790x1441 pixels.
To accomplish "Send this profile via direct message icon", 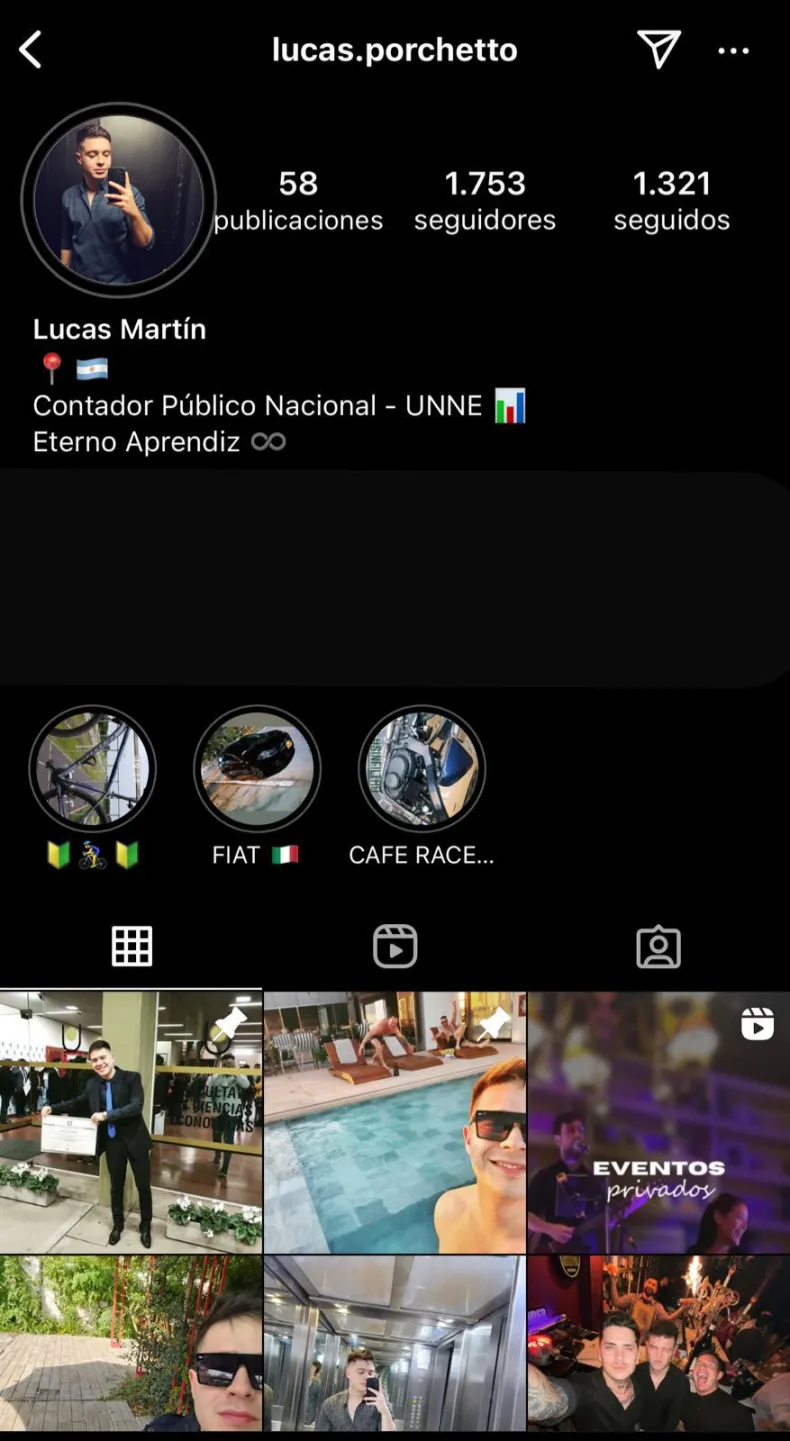I will [659, 49].
